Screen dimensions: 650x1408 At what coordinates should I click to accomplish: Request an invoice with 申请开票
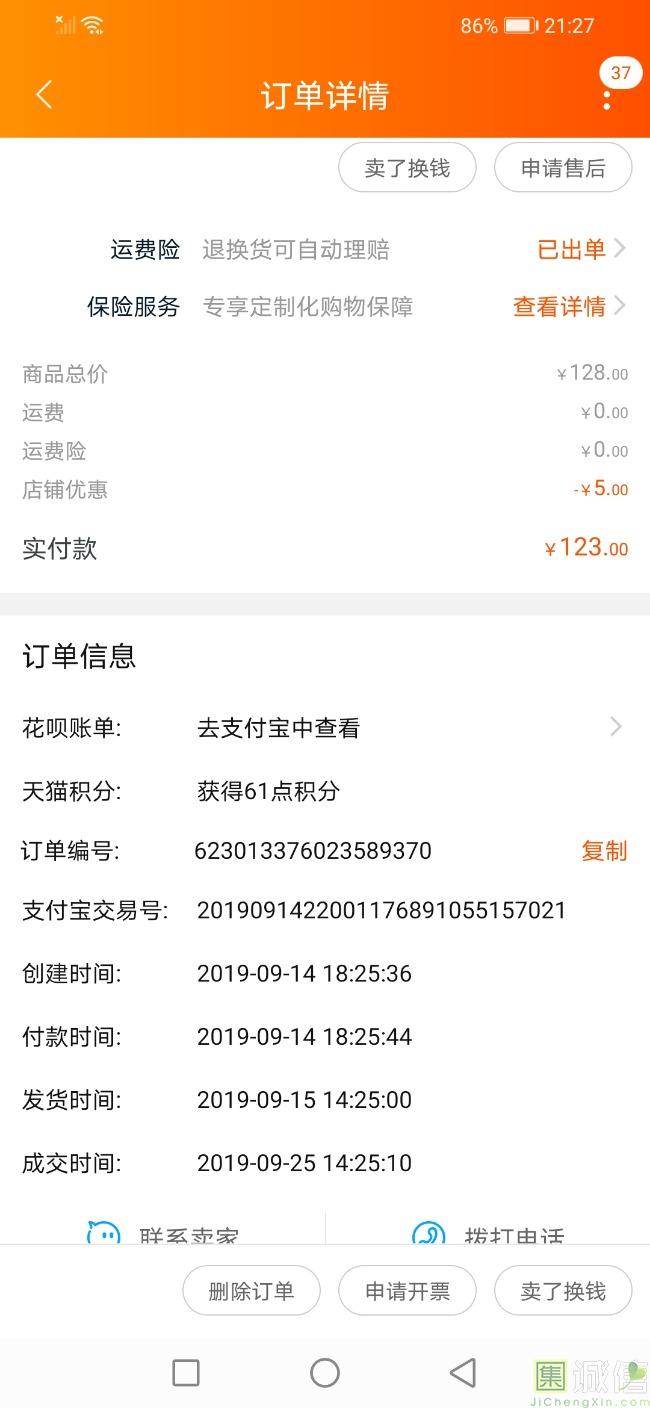(407, 1290)
